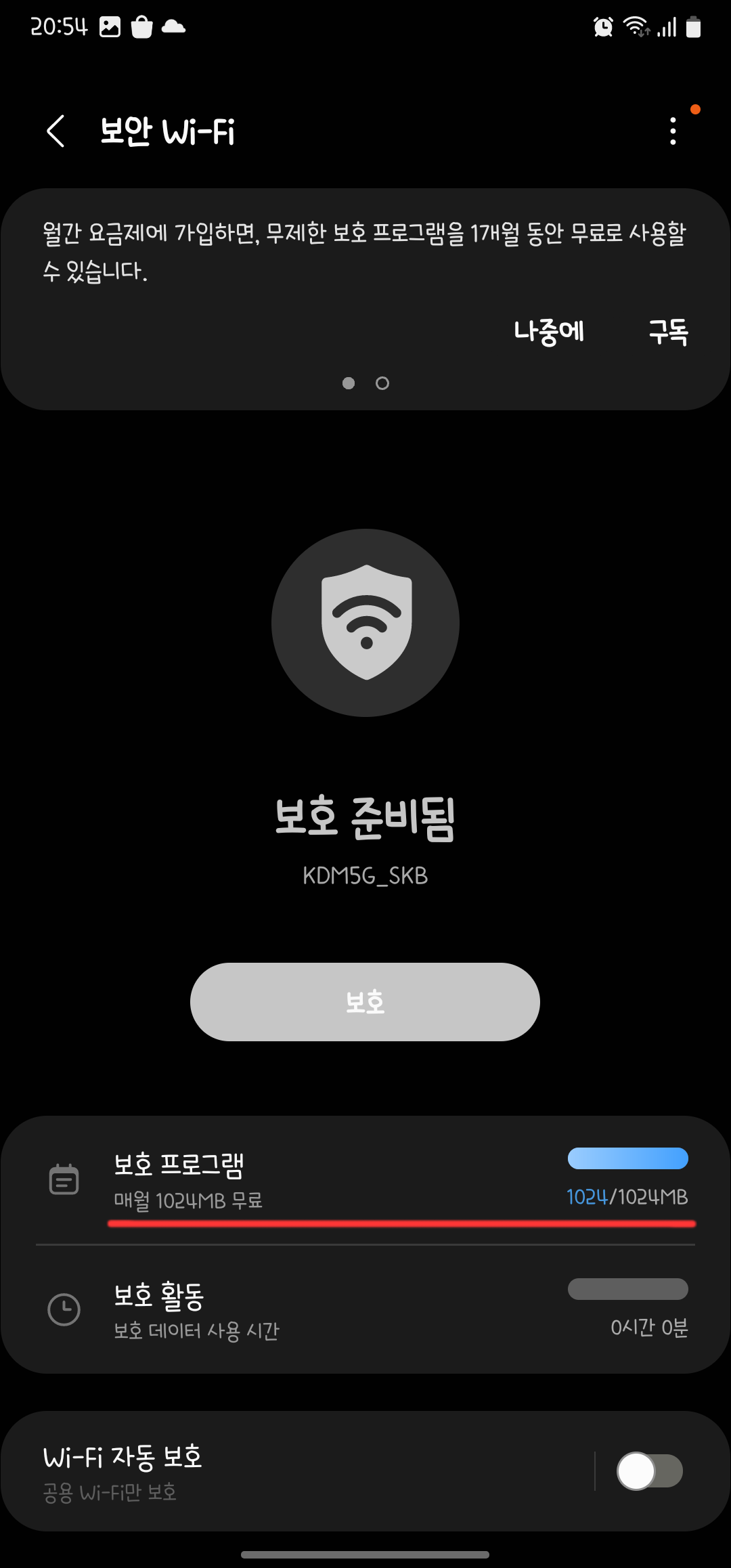Tap the Wi-Fi icon in status bar

click(635, 26)
